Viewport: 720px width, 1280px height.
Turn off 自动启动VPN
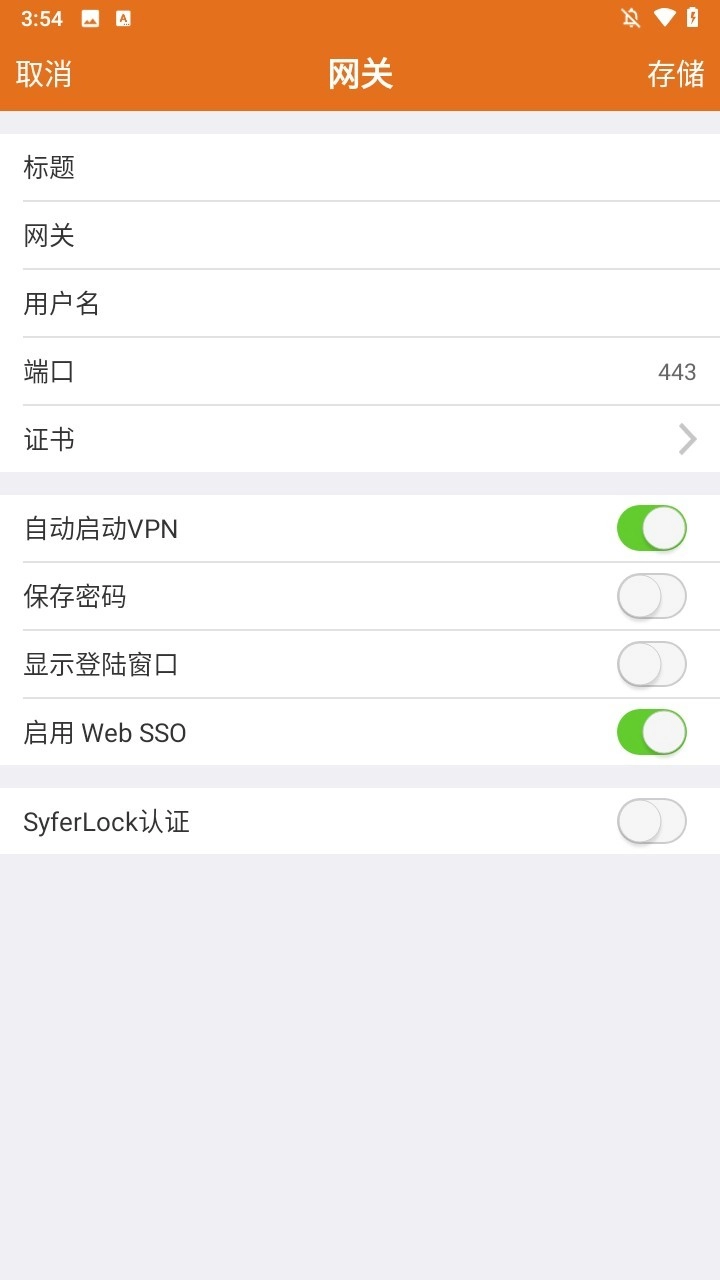651,528
